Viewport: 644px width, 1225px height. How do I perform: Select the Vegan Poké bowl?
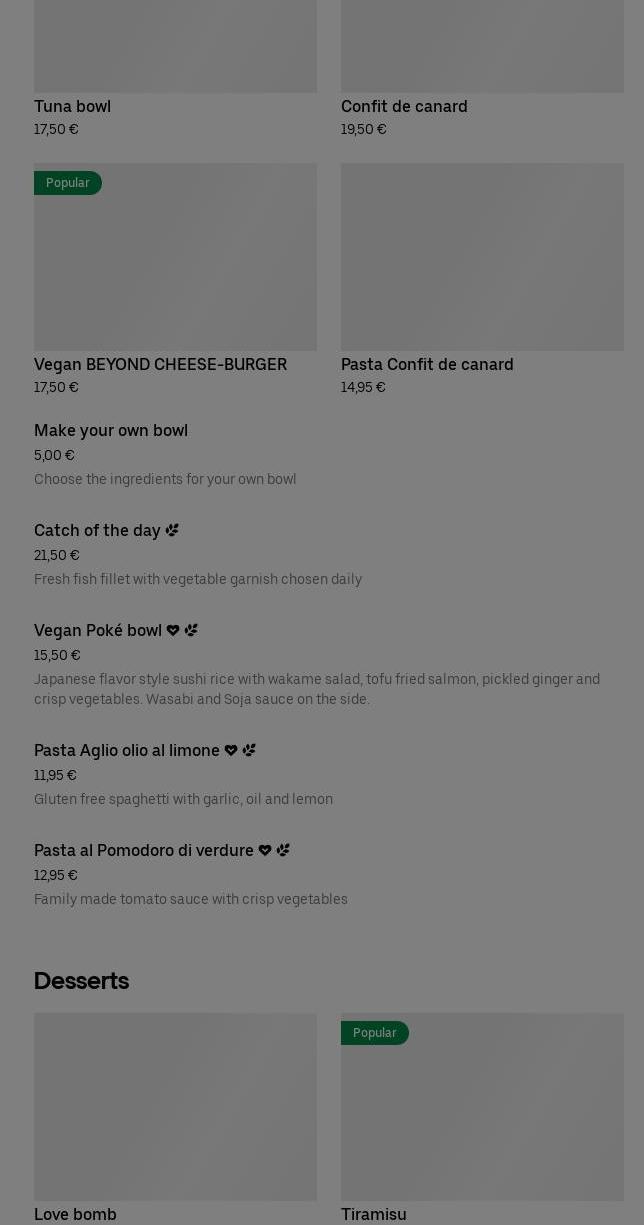pos(98,631)
